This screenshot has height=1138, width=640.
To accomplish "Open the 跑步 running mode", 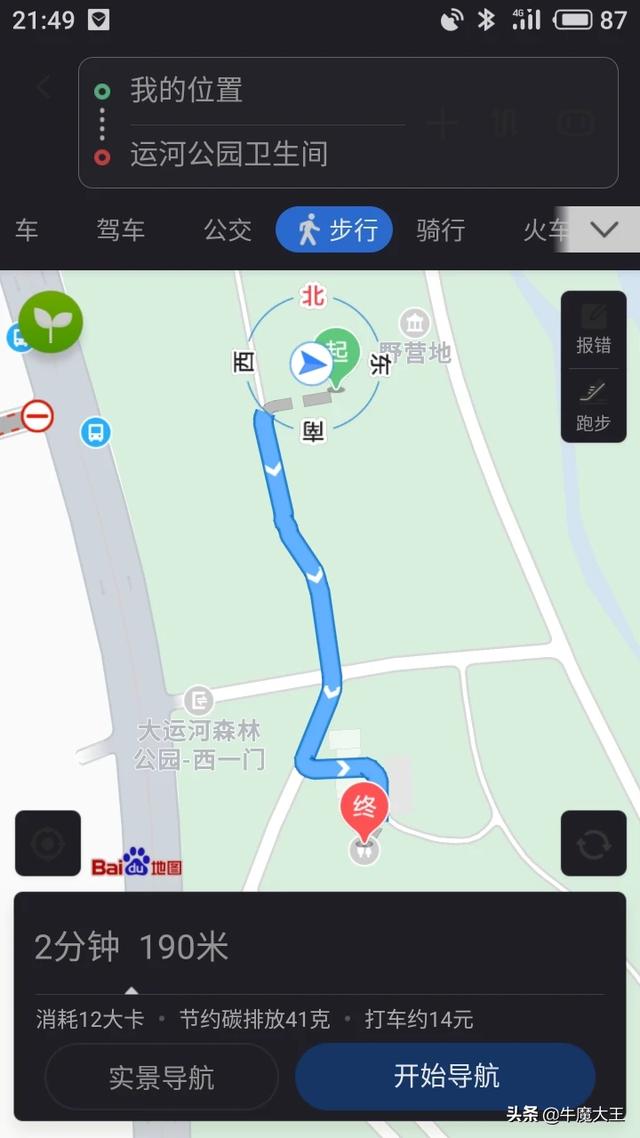I will [593, 407].
